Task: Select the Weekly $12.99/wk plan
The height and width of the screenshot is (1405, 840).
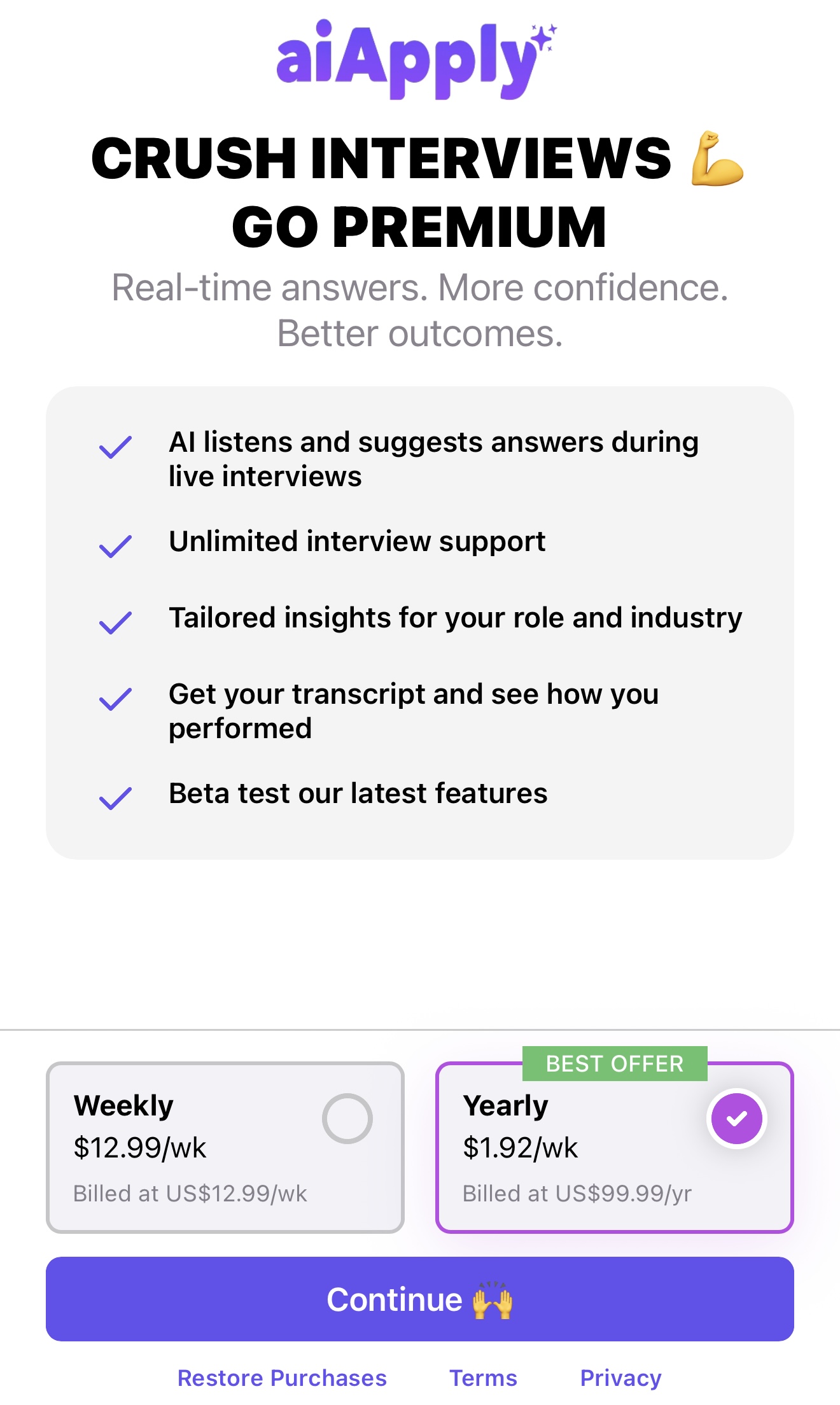Action: pyautogui.click(x=225, y=1147)
